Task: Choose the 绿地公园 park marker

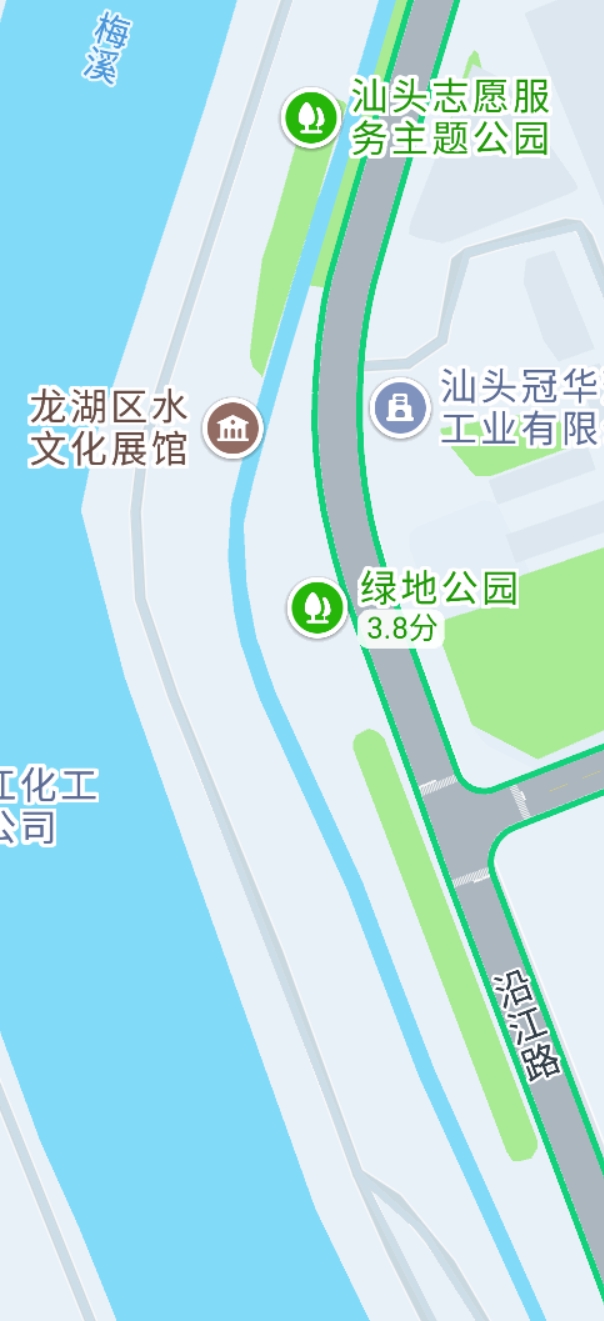Action: pos(317,607)
